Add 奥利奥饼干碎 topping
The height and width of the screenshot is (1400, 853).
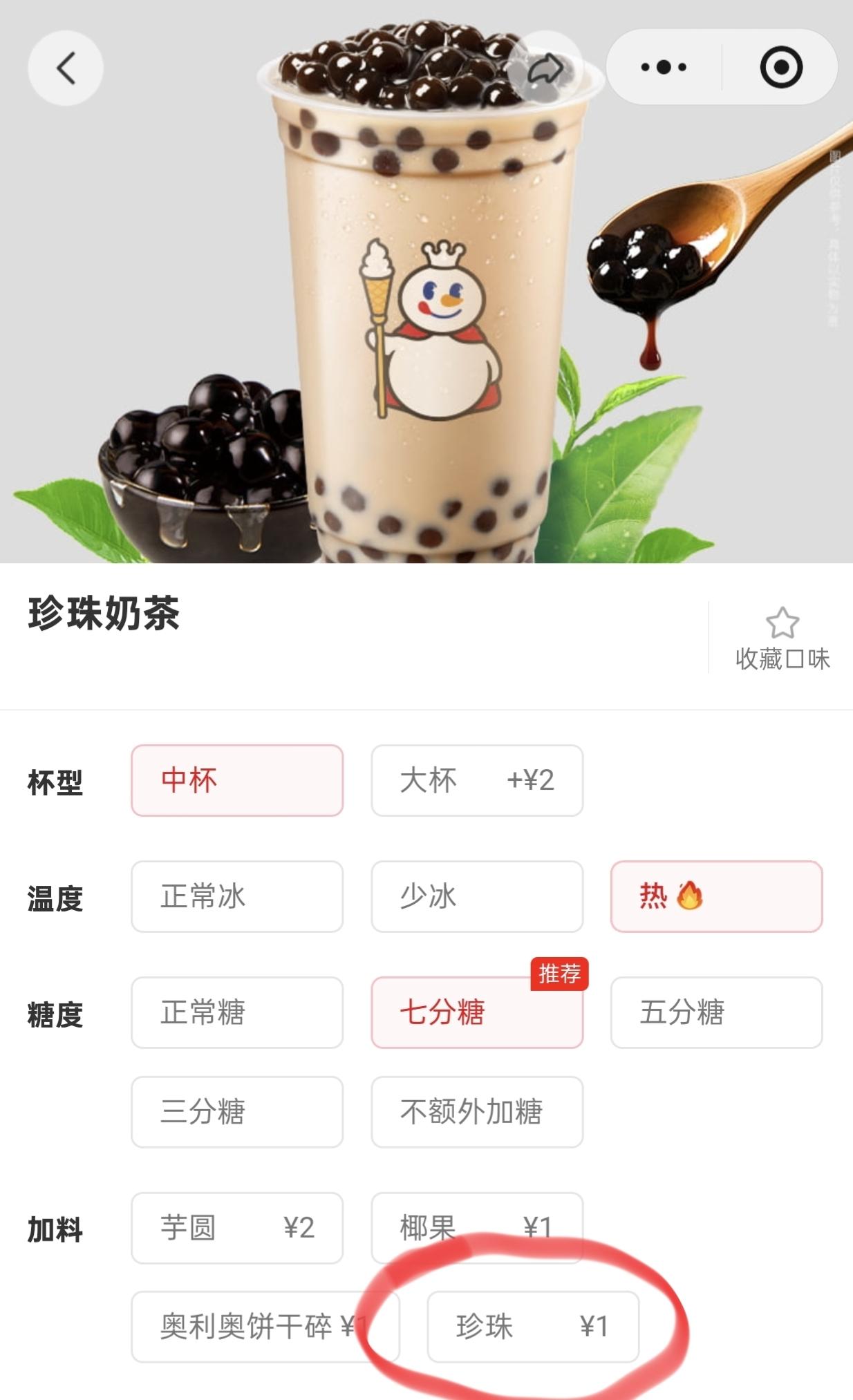click(x=265, y=1327)
